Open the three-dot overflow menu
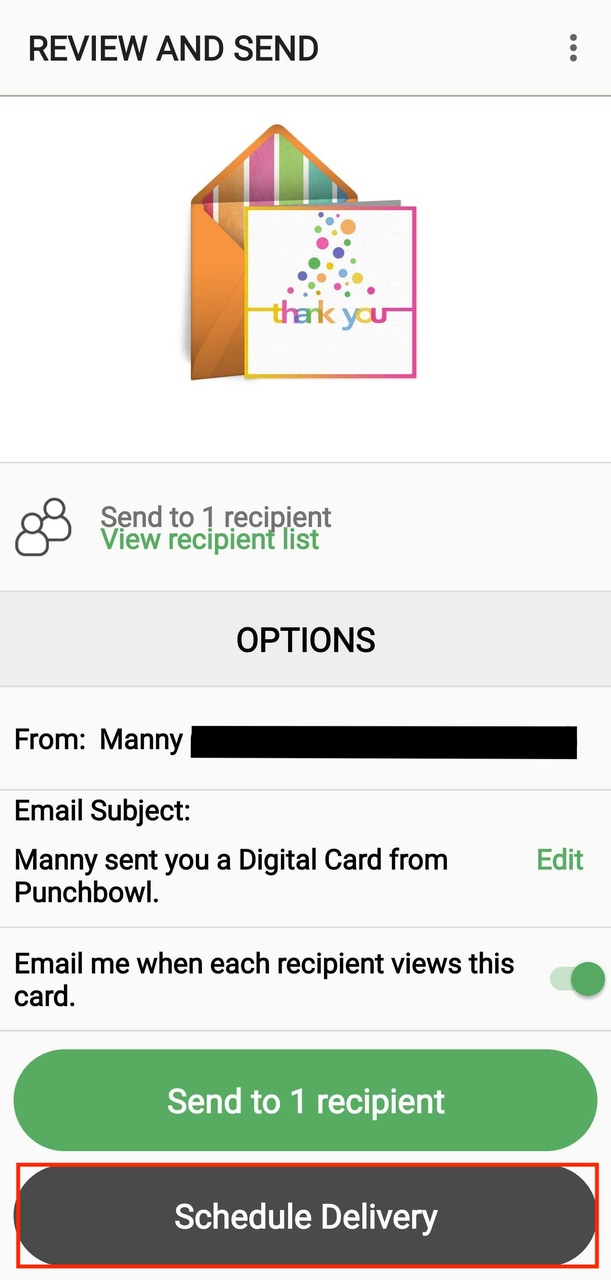The width and height of the screenshot is (611, 1280). (573, 48)
